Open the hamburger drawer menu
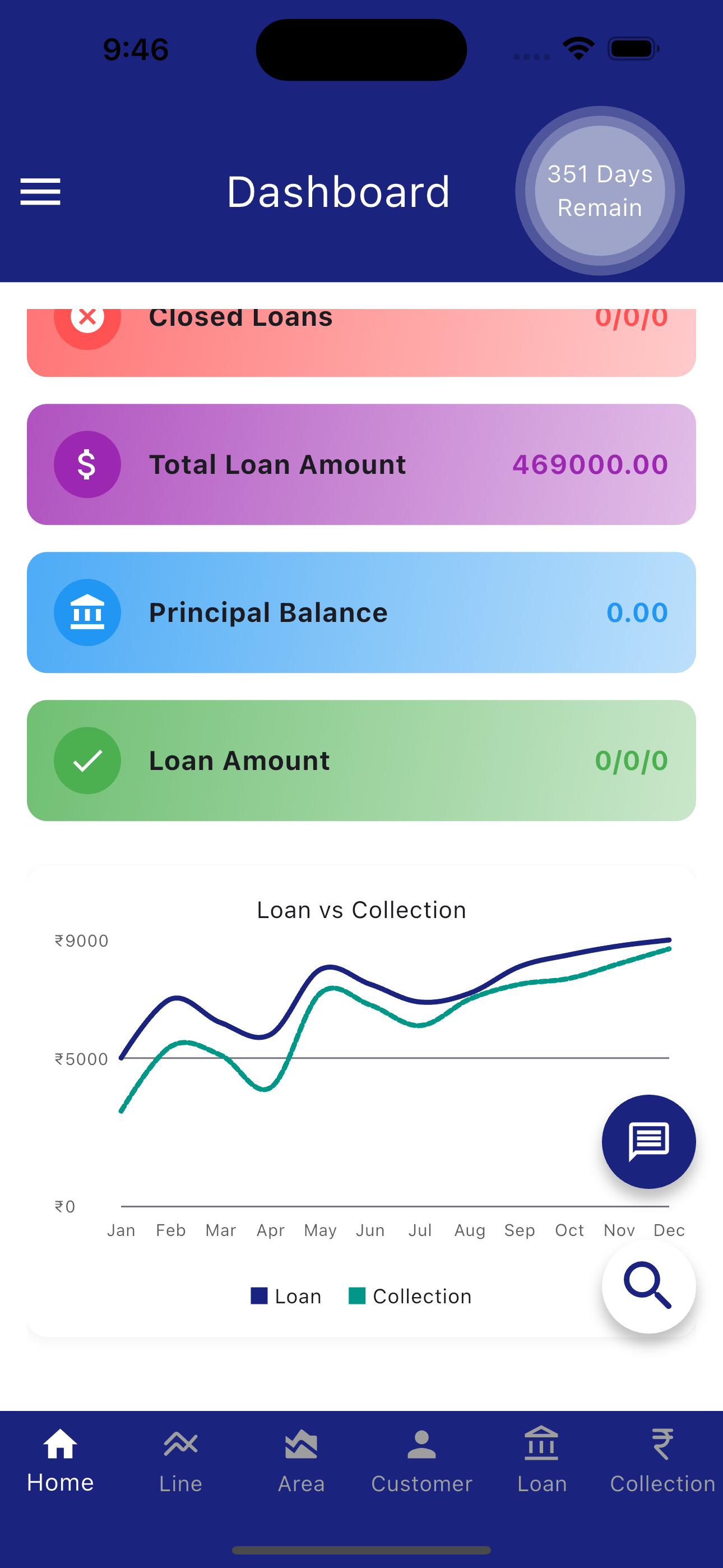This screenshot has height=1568, width=723. (x=40, y=192)
